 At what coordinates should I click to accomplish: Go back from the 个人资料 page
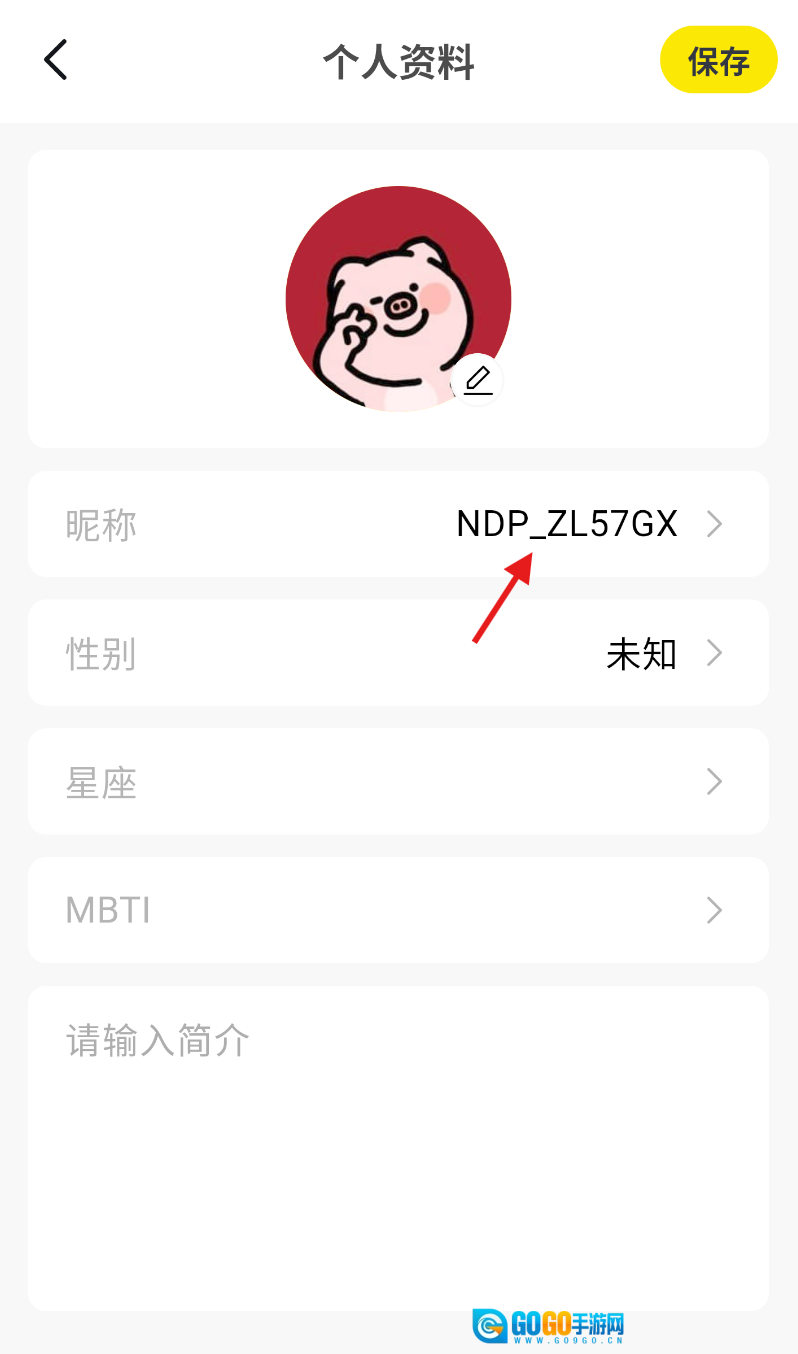tap(56, 60)
